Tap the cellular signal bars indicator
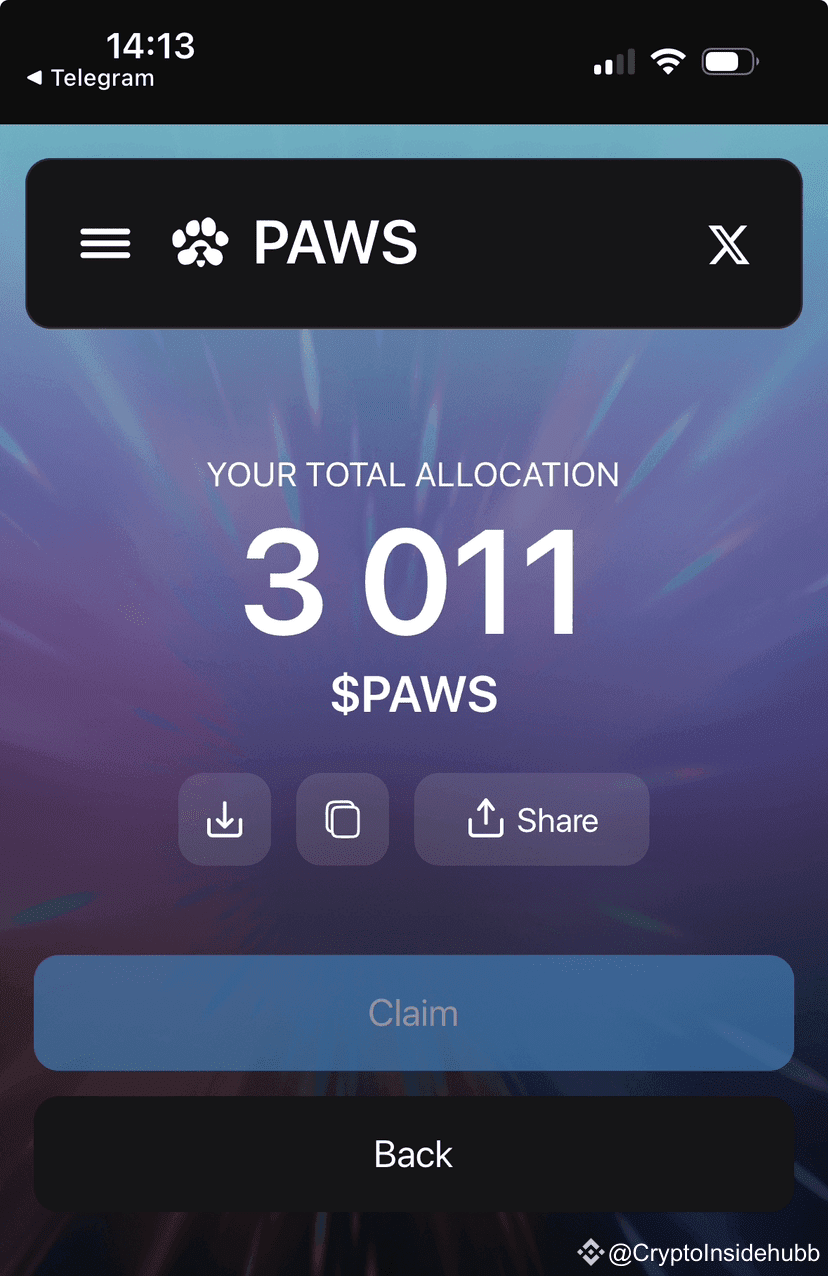The image size is (828, 1276). (613, 60)
